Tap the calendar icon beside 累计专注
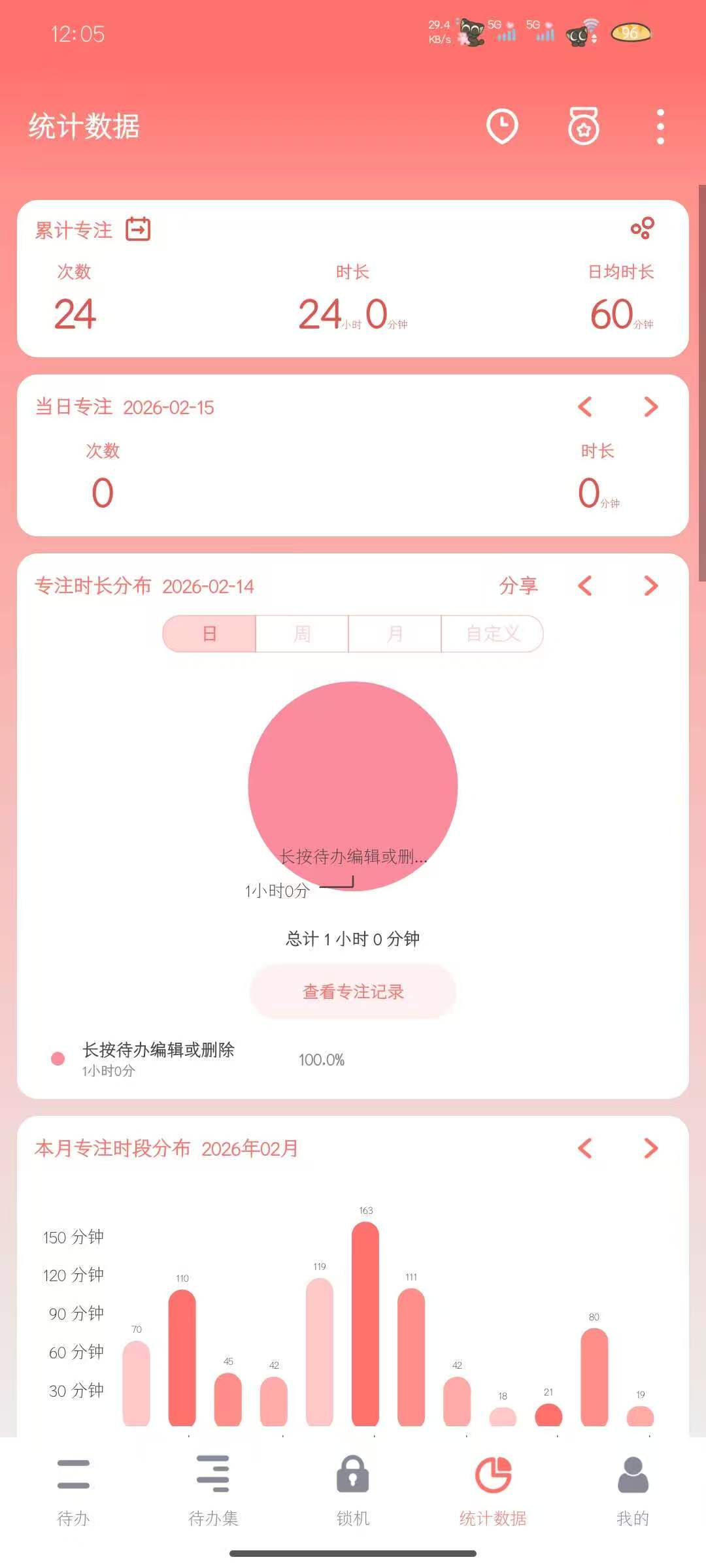Image resolution: width=706 pixels, height=1568 pixels. point(138,229)
